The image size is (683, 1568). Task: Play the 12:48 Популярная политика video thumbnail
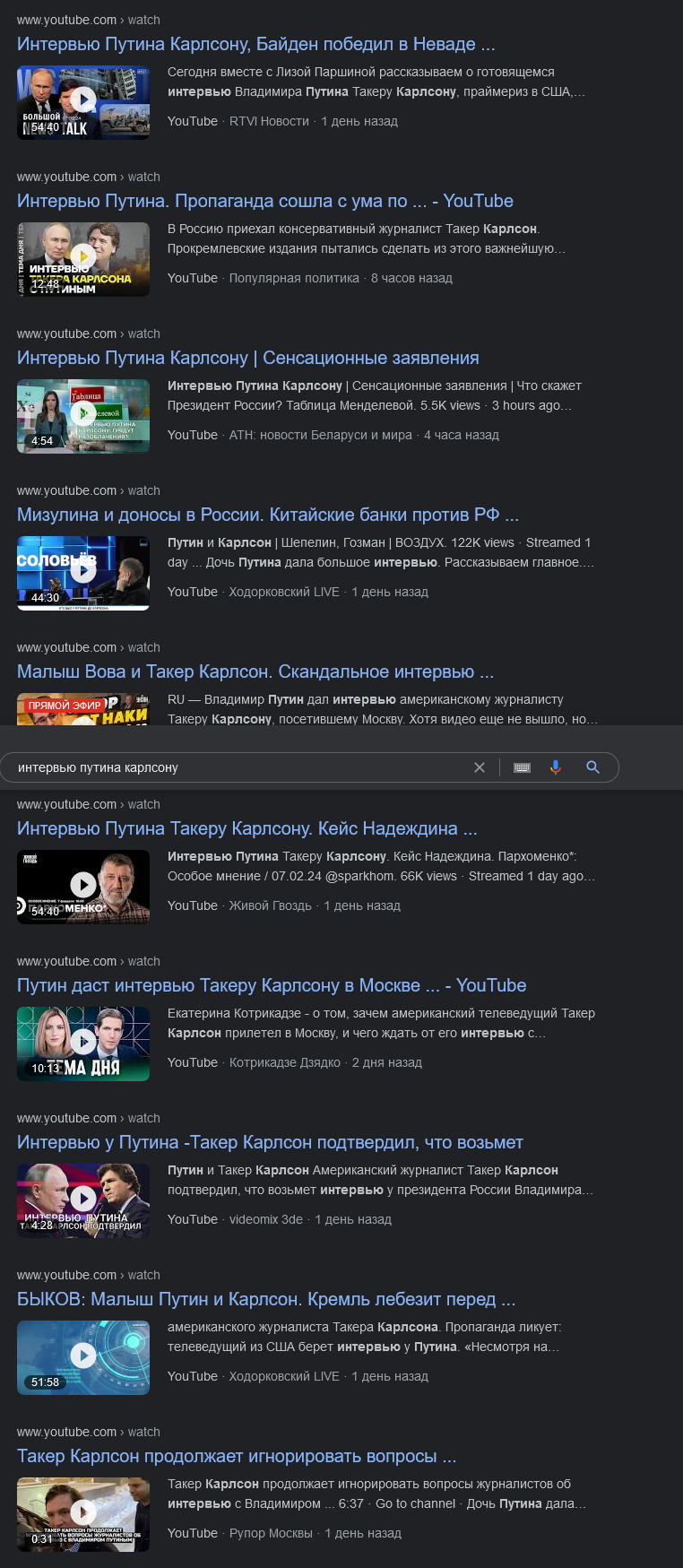click(x=83, y=259)
